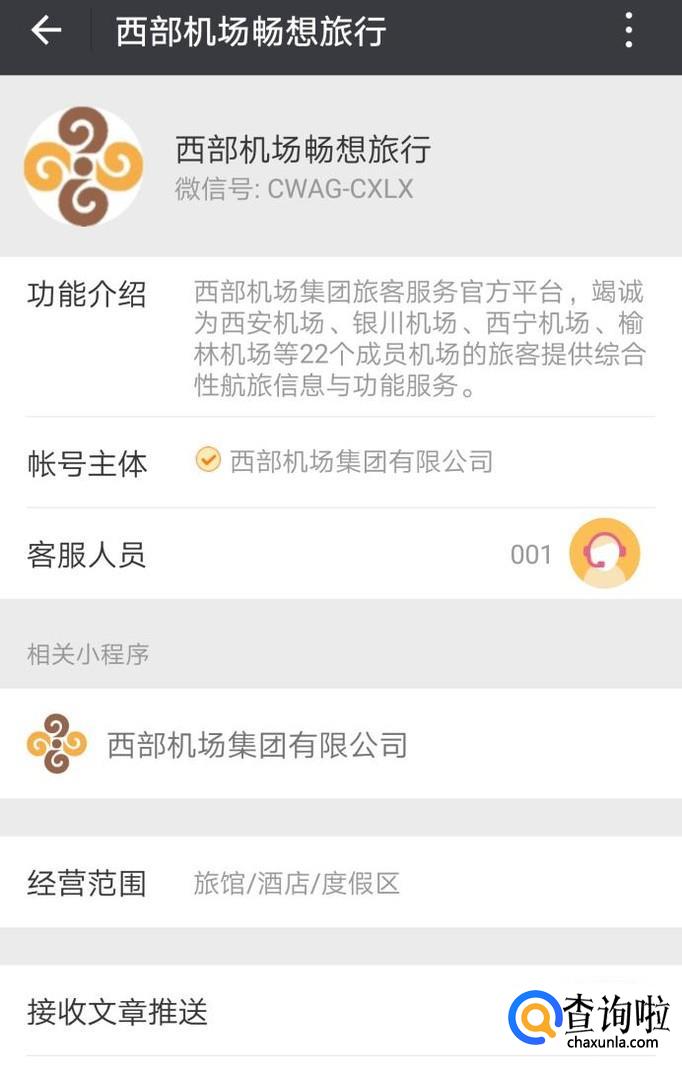Open the 帐号主体 company details row

(x=360, y=462)
